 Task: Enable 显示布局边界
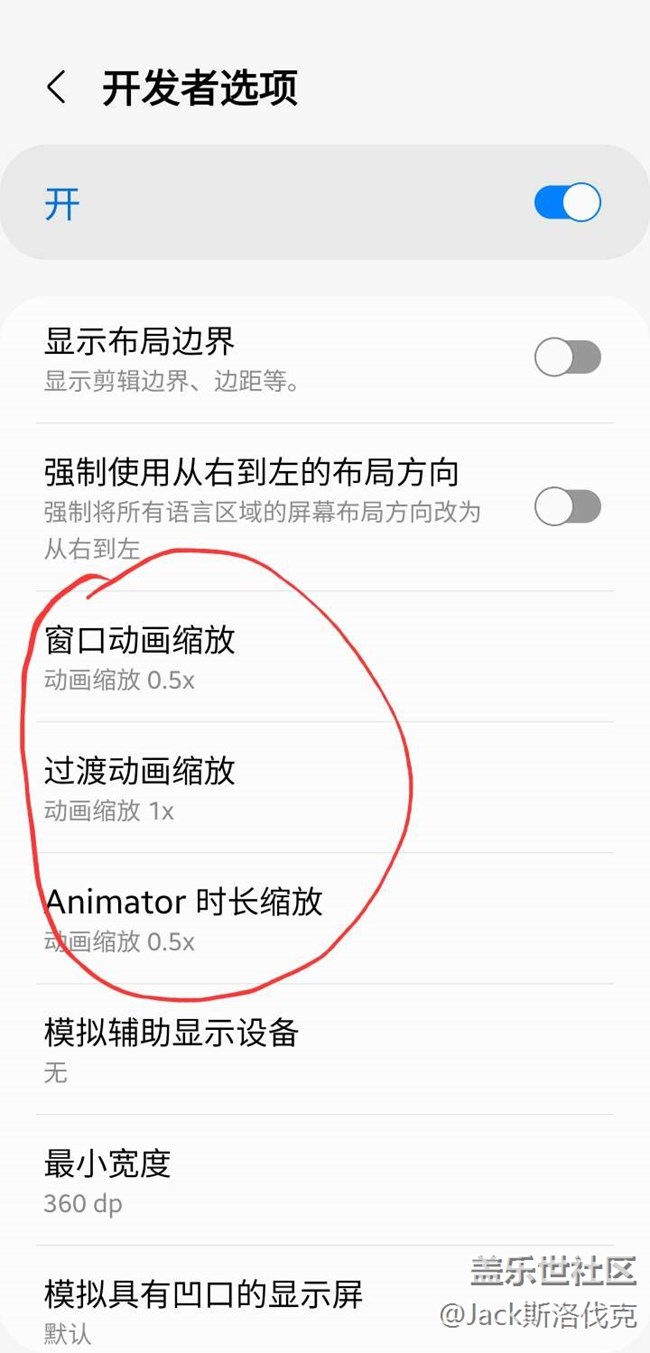567,357
